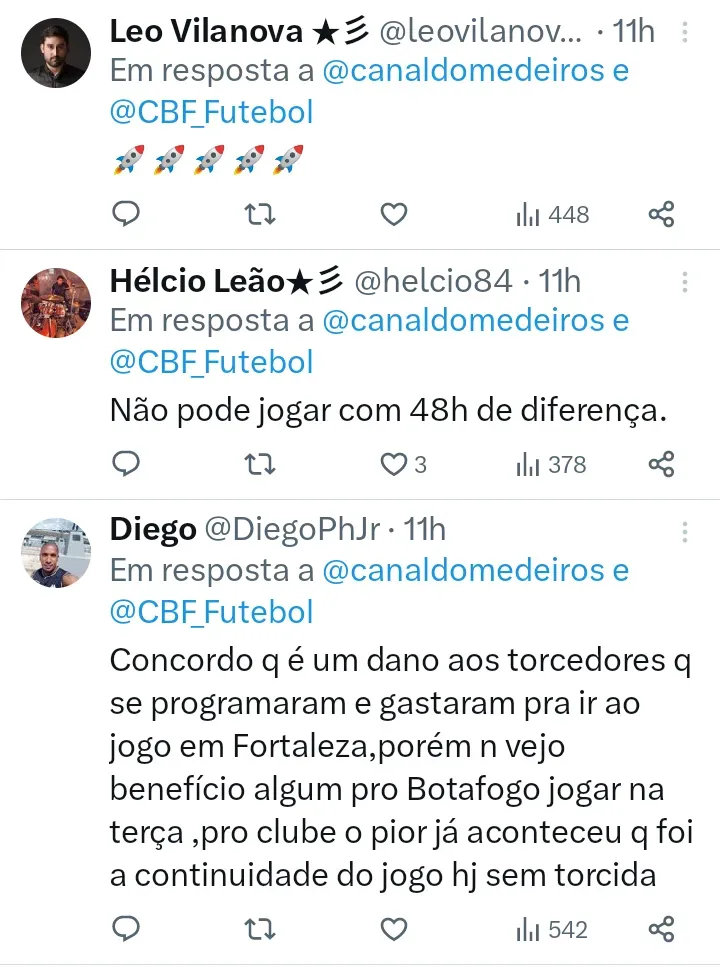Share Leo Vilanova's tweet
Viewport: 720px width, 967px height.
pyautogui.click(x=661, y=214)
